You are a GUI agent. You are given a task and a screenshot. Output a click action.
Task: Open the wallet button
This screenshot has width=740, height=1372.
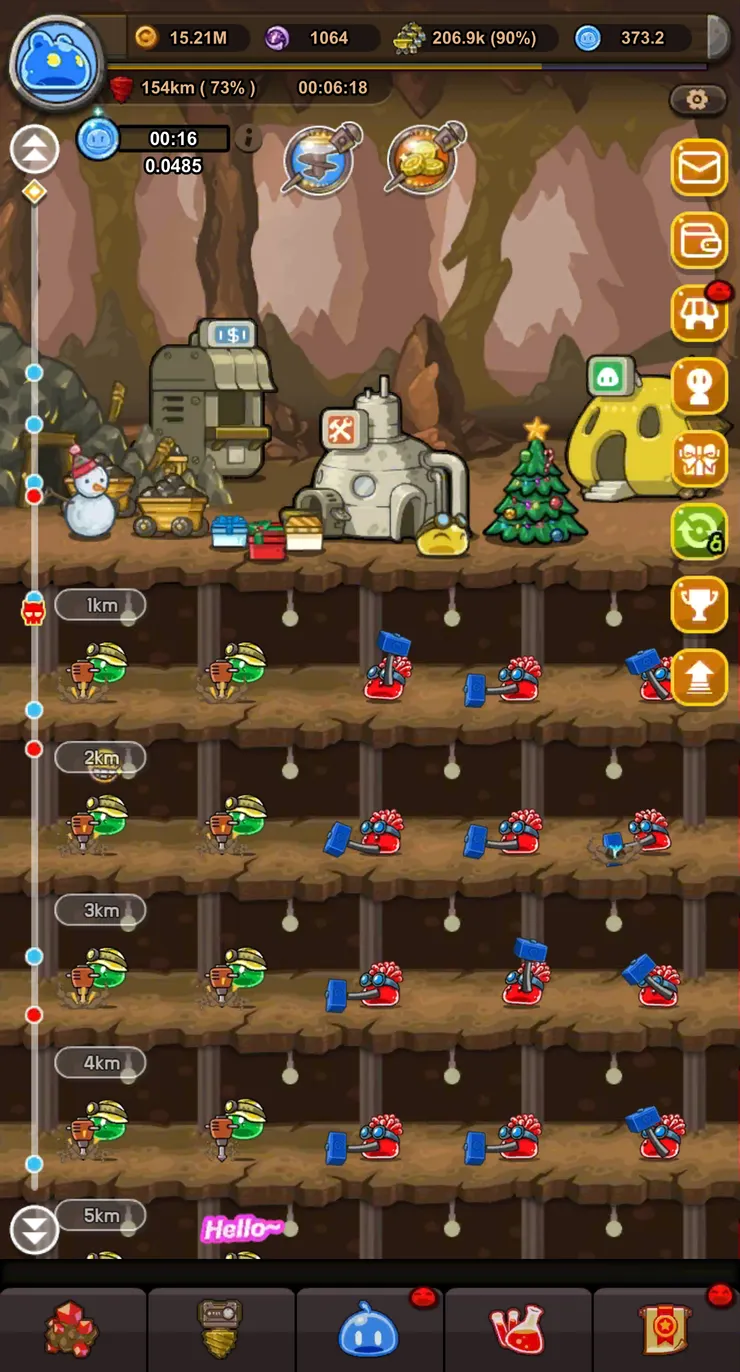[699, 241]
